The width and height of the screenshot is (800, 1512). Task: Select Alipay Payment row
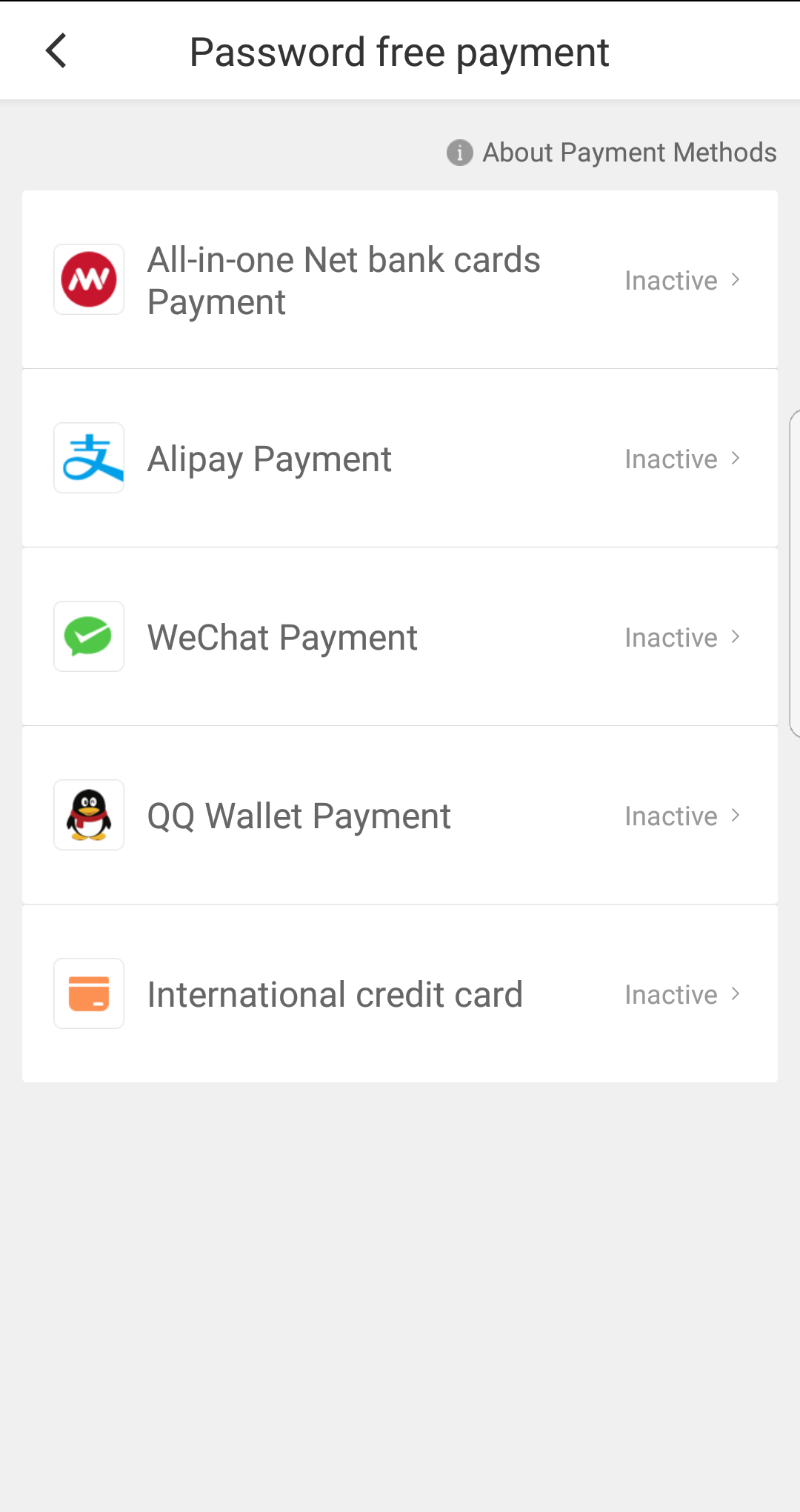(400, 459)
